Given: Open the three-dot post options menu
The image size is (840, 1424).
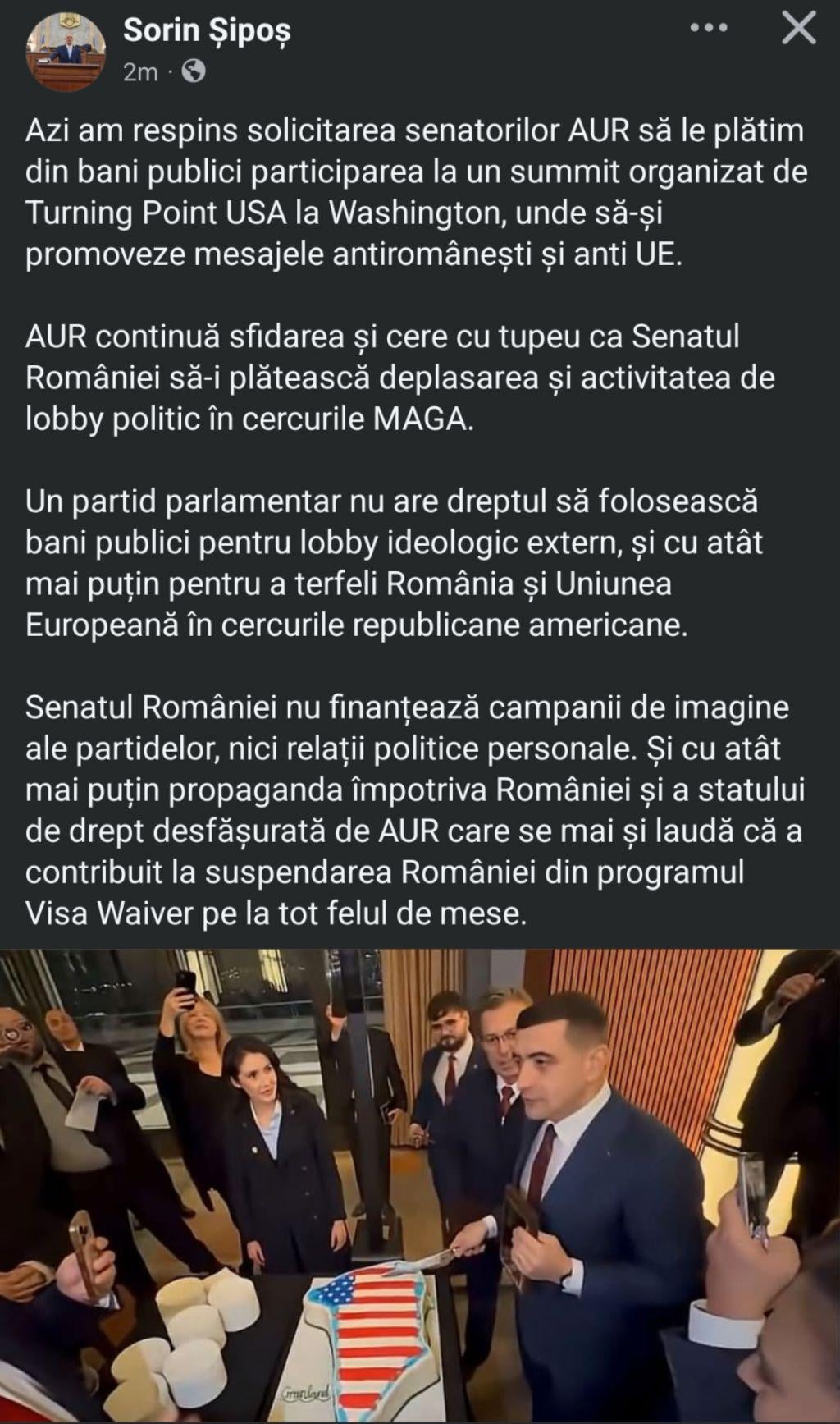Looking at the screenshot, I should 709,29.
